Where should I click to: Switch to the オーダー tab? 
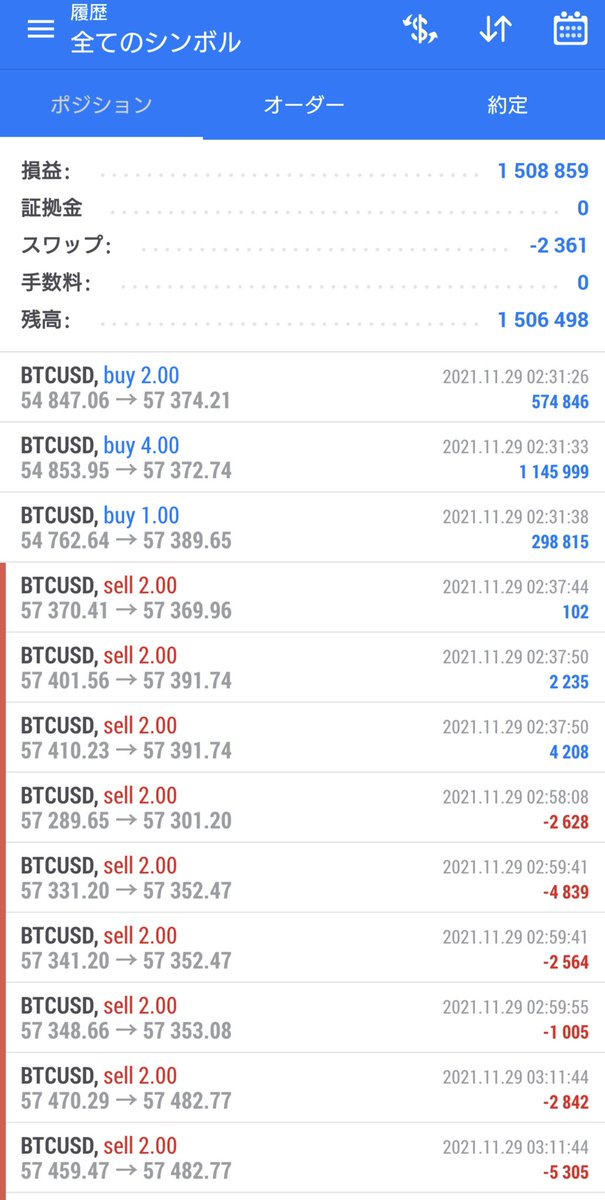pos(304,104)
